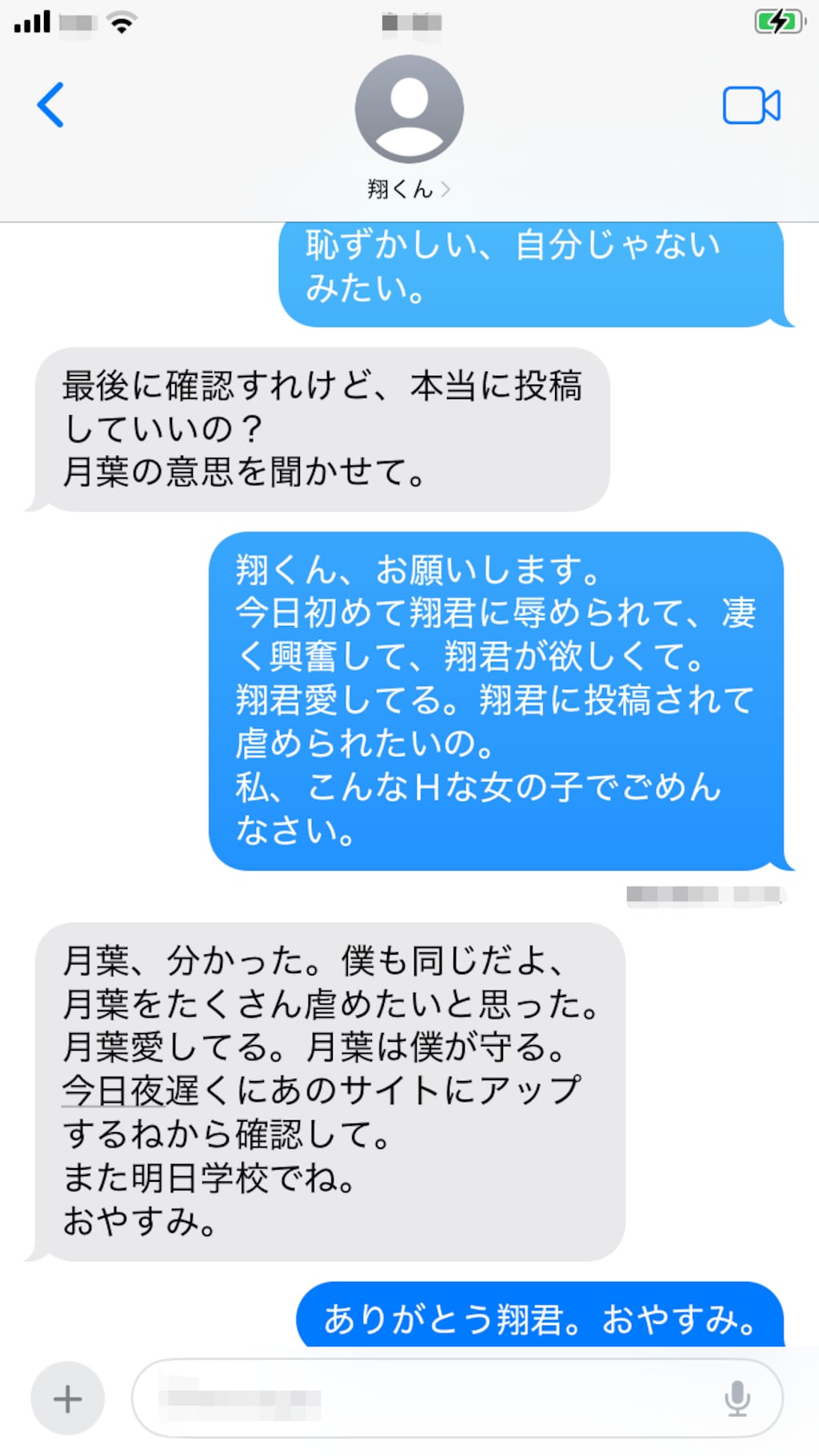Tap the cellular signal bars

click(30, 22)
